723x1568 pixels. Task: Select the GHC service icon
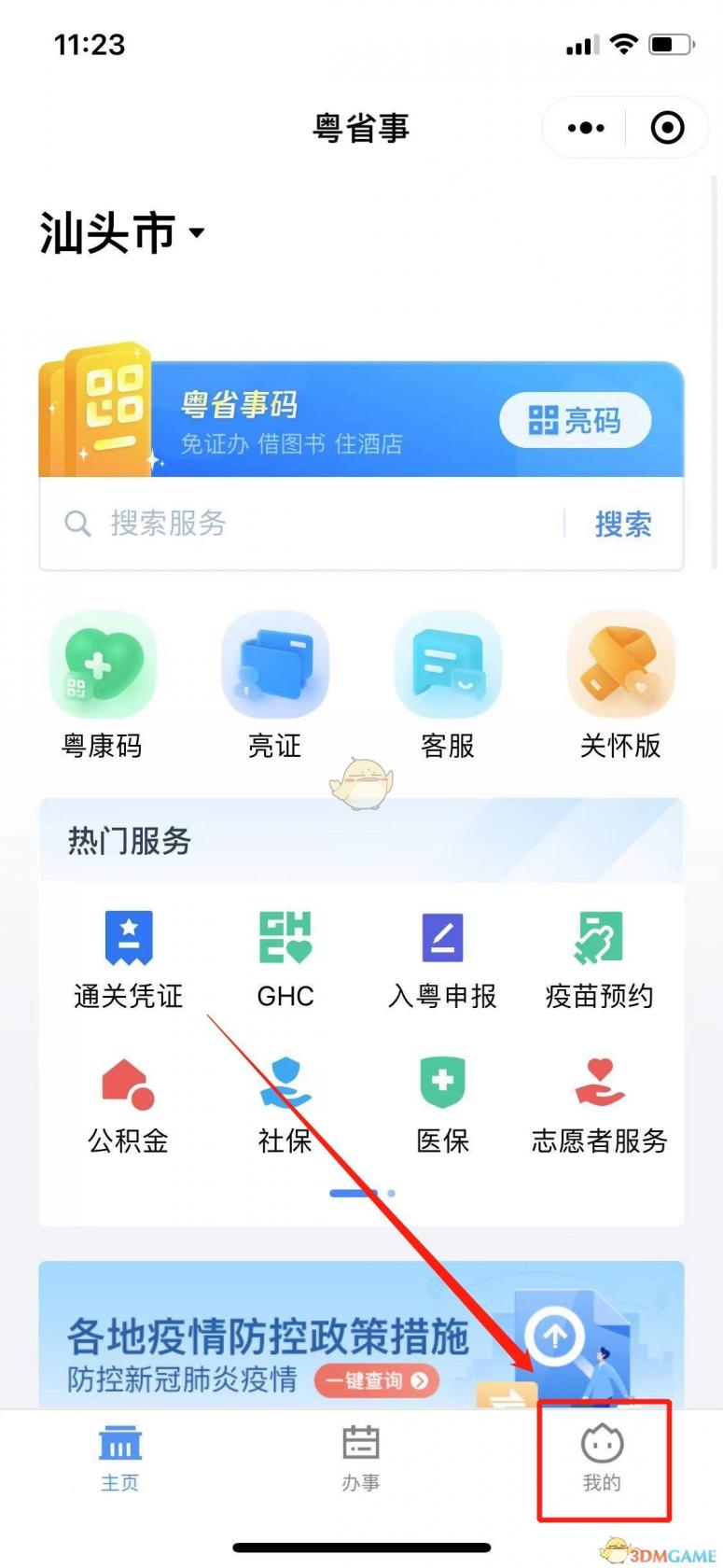(285, 957)
